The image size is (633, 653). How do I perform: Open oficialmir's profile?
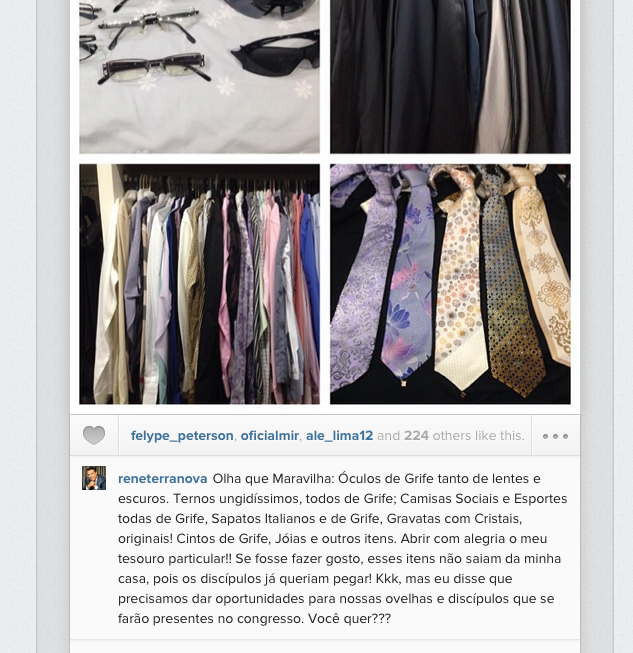click(x=268, y=436)
